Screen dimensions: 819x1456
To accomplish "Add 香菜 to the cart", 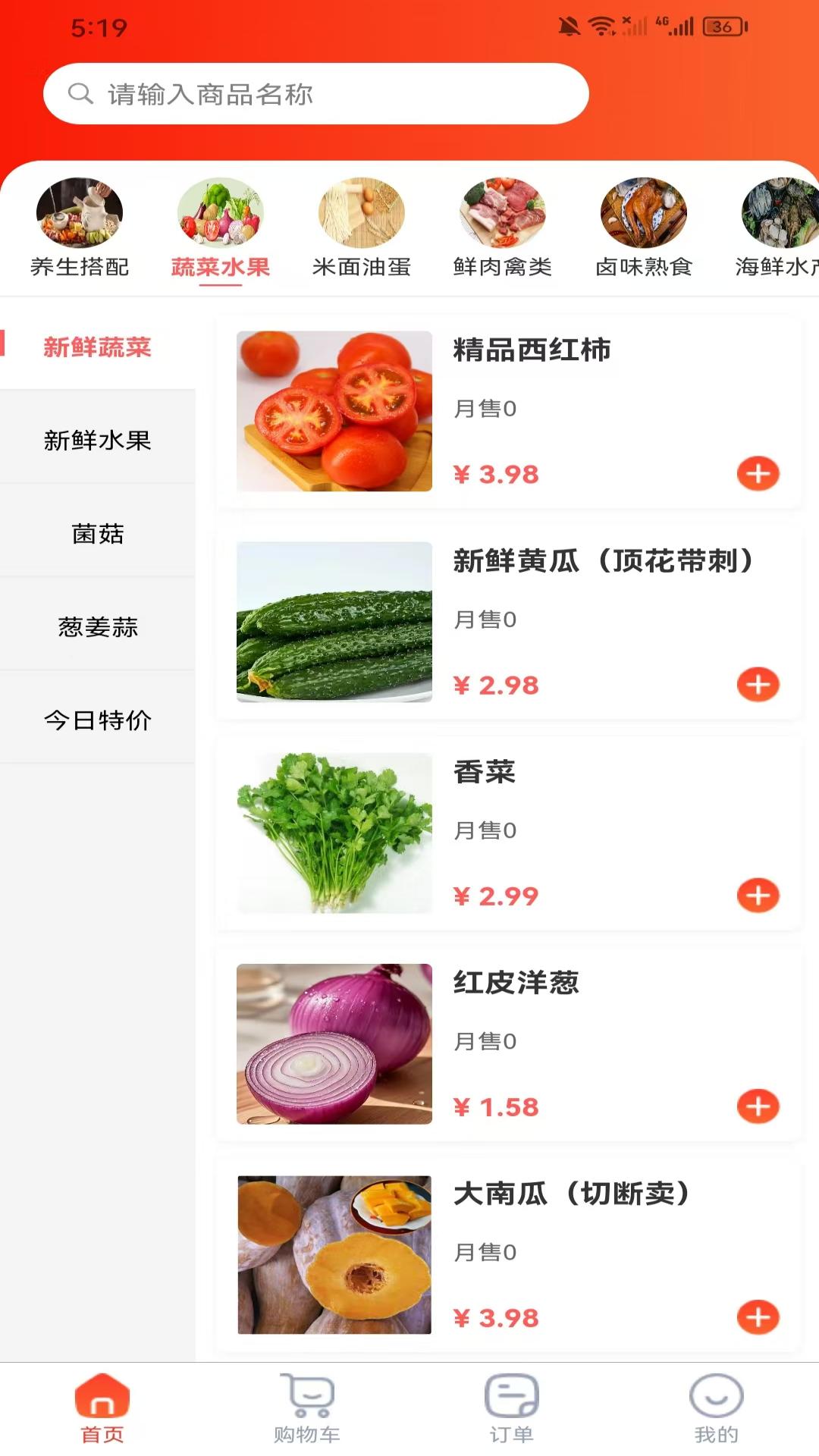I will (x=758, y=896).
